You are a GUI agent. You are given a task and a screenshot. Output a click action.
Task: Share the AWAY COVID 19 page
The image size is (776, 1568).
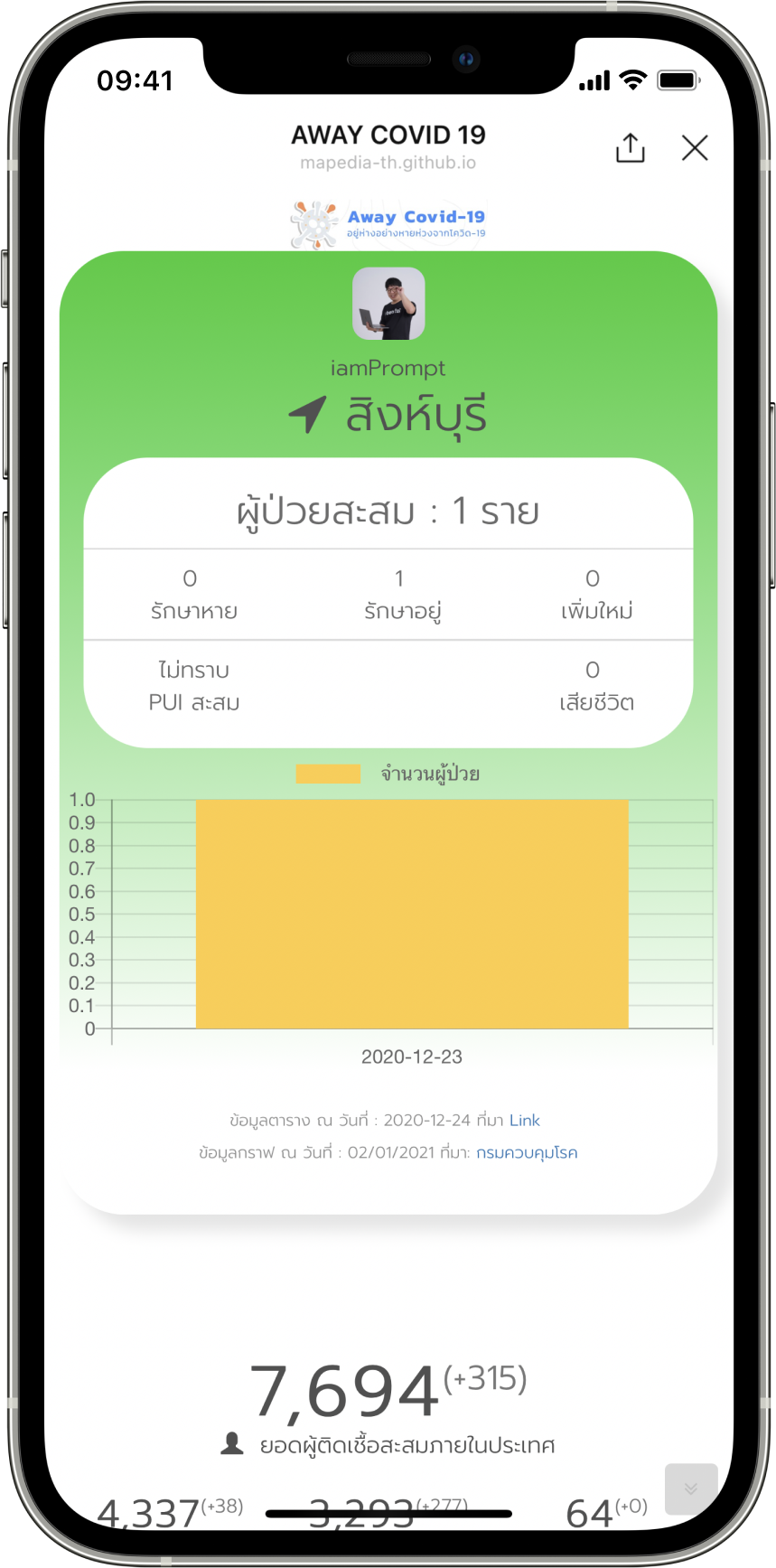coord(631,147)
